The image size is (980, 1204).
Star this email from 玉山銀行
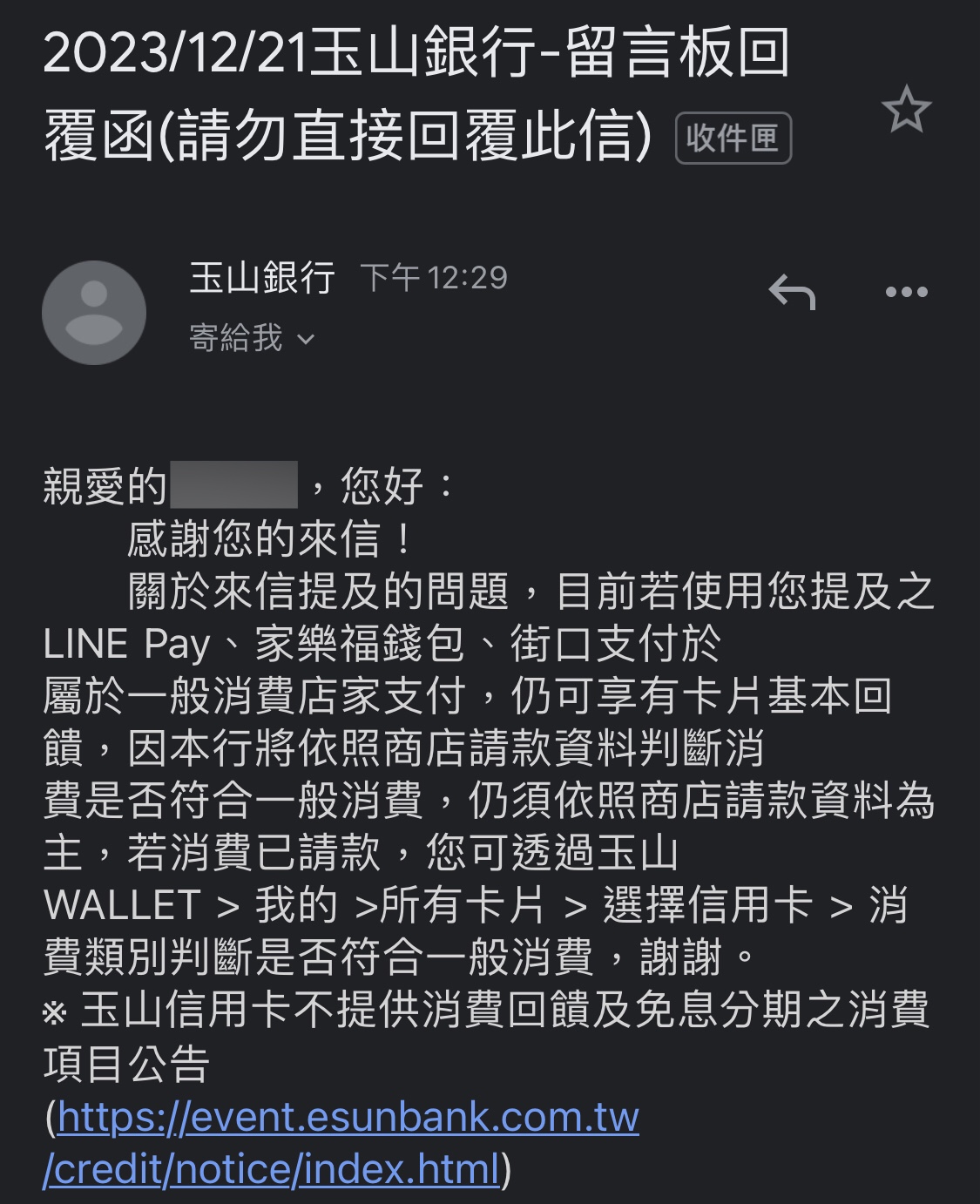point(906,110)
